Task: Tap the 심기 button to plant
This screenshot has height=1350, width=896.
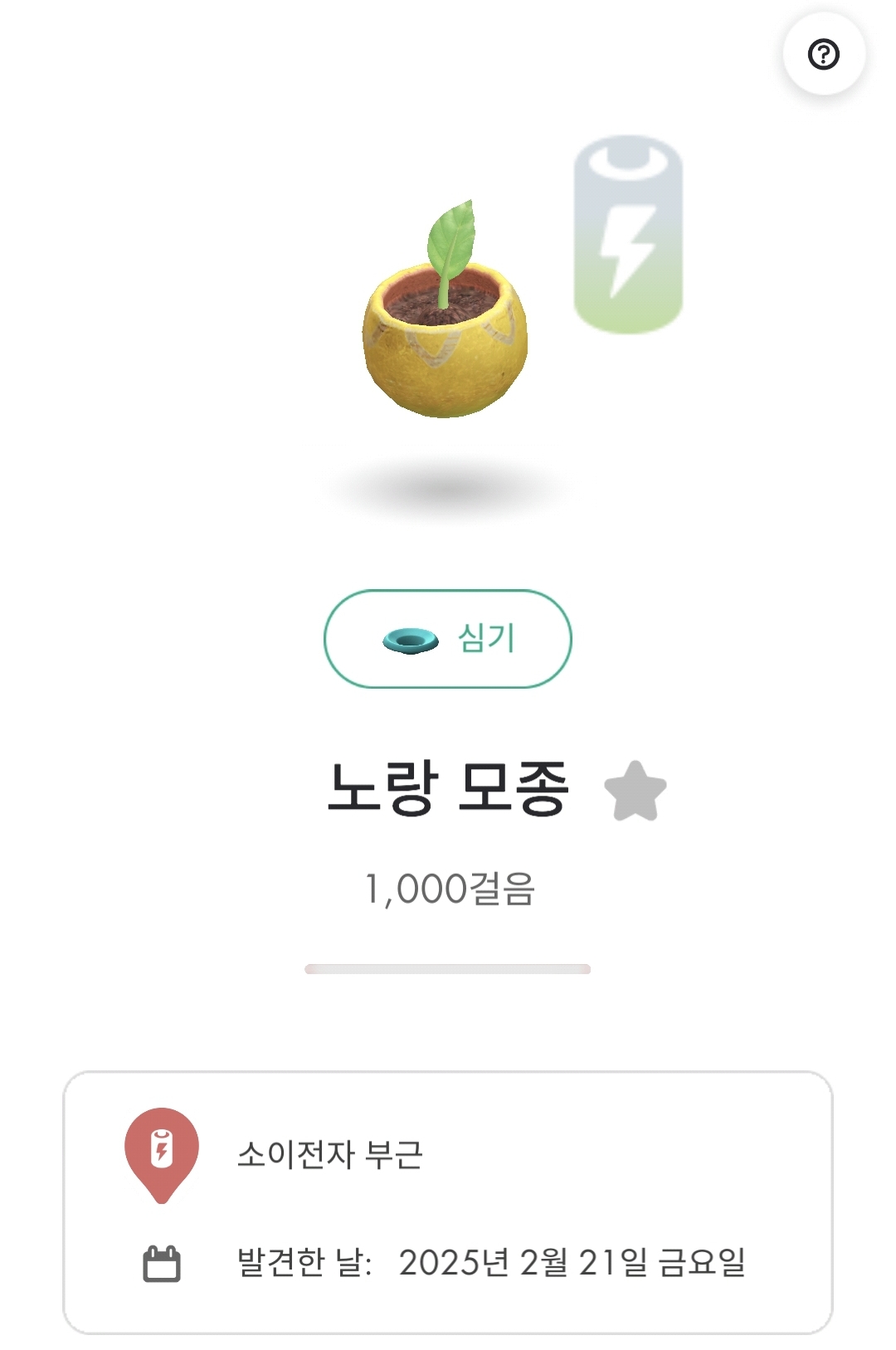Action: tap(448, 639)
